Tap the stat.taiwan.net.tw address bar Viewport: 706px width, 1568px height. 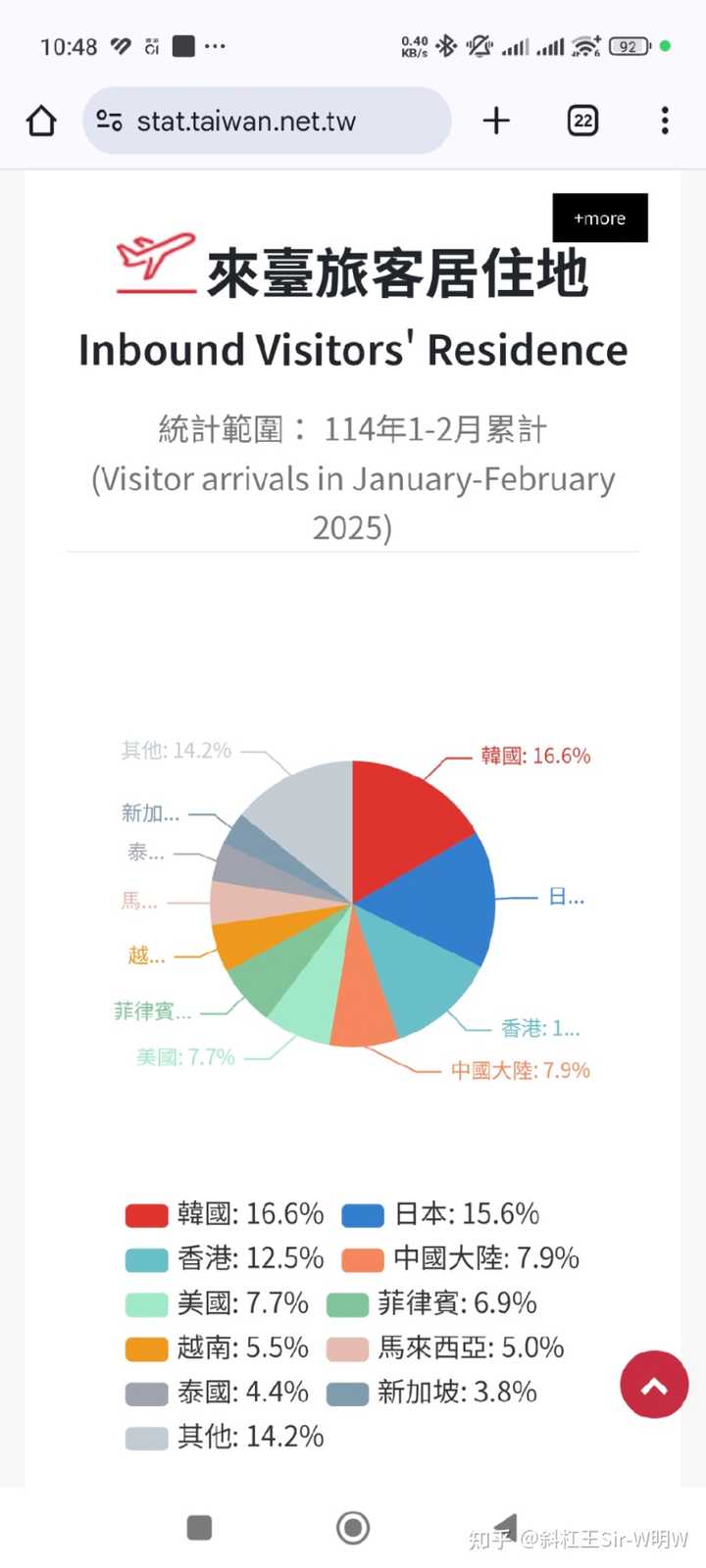tap(267, 121)
